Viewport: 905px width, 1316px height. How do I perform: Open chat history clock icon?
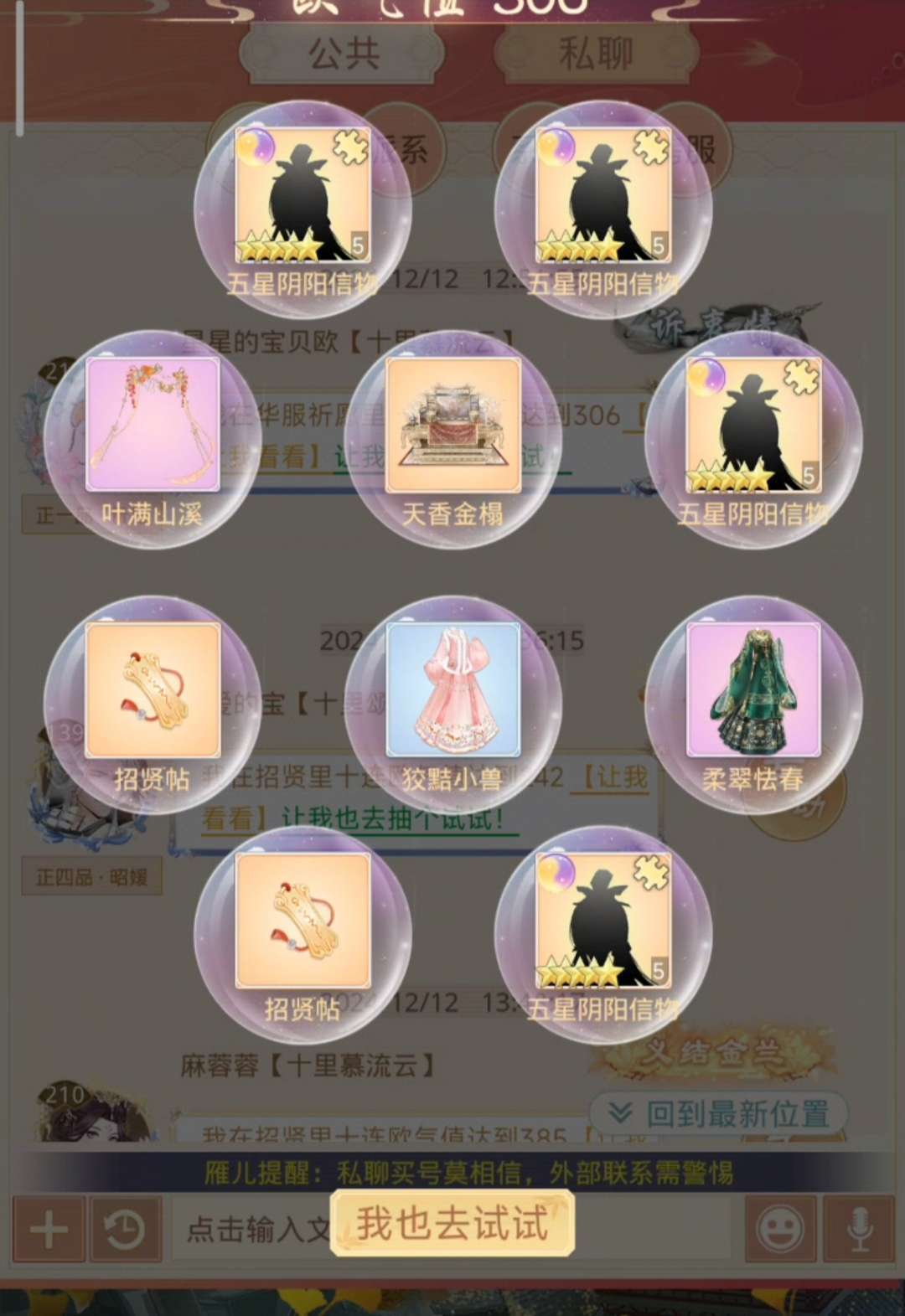pos(126,1229)
